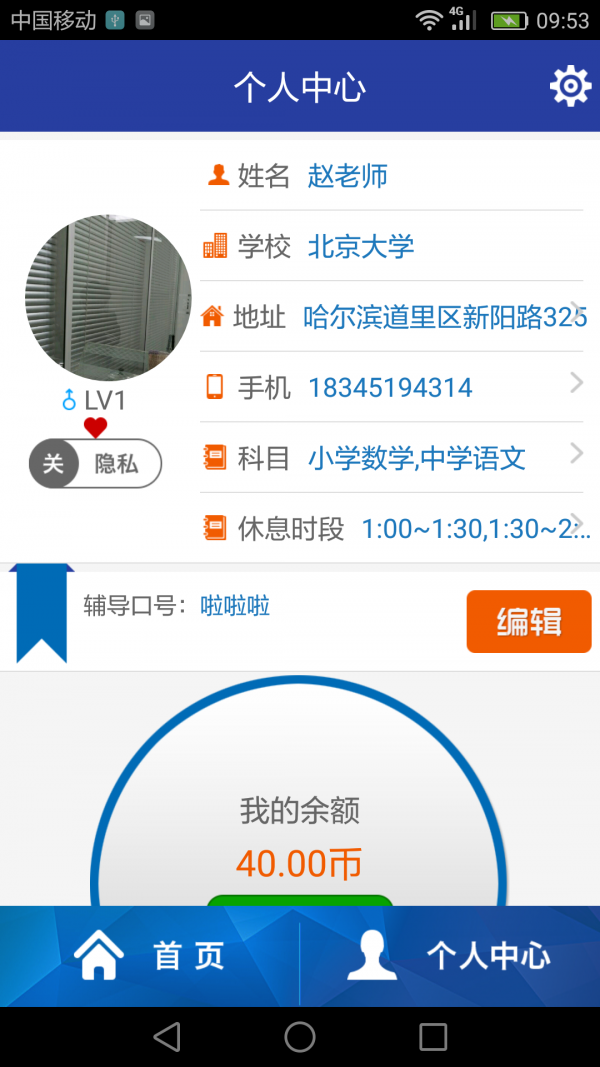The width and height of the screenshot is (600, 1067).
Task: Open the settings gear icon
Action: click(x=570, y=87)
